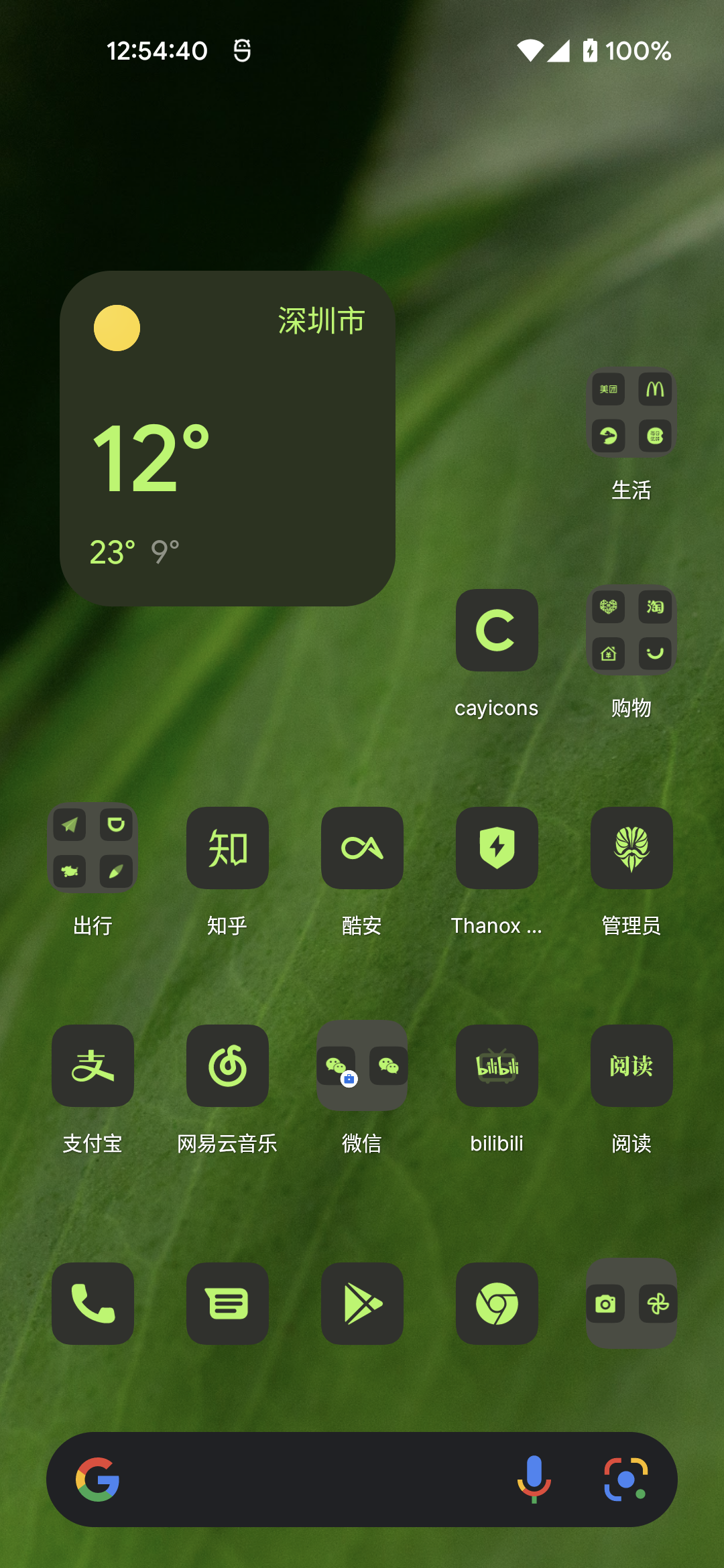
Task: Launch the Google Play Store
Action: (362, 1303)
